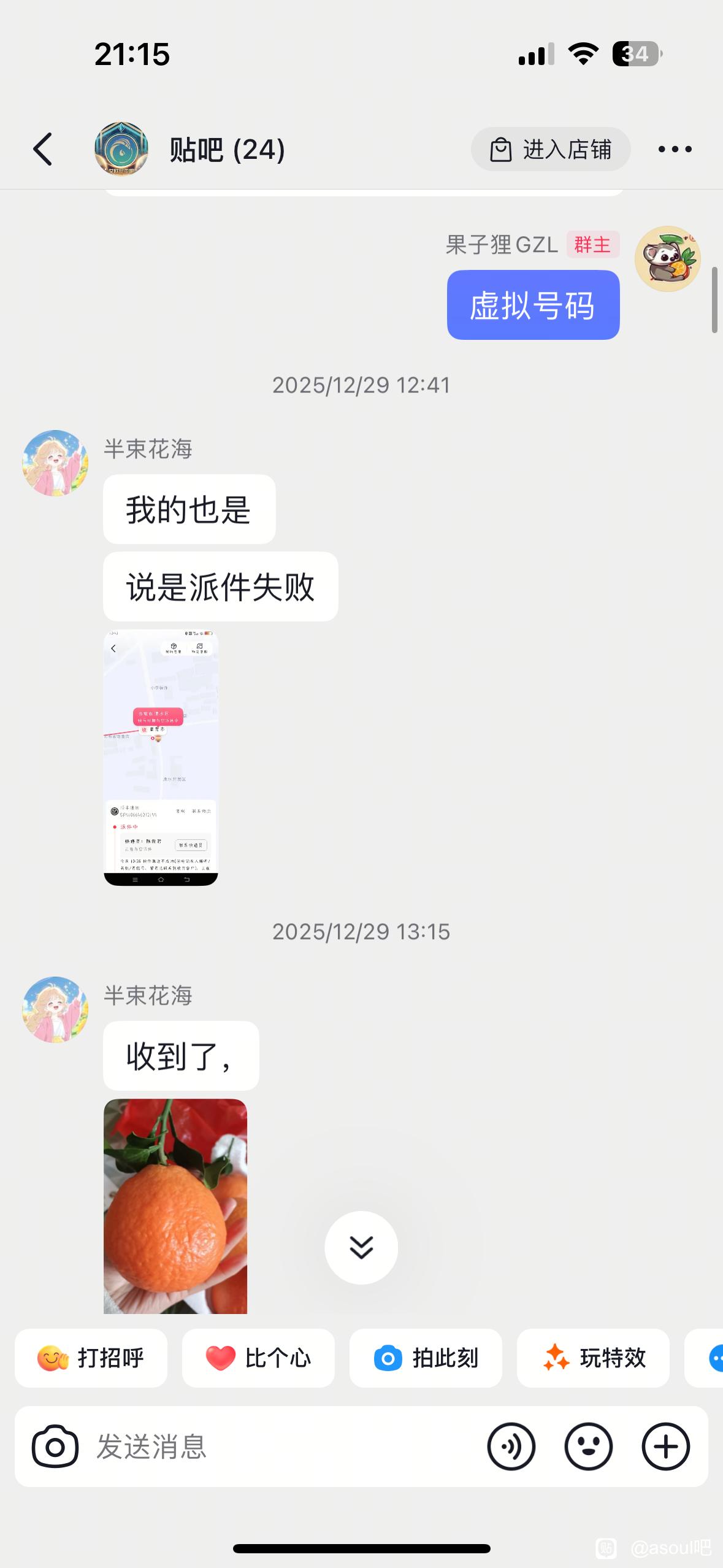The width and height of the screenshot is (723, 1568).
Task: Open the plus attachments menu
Action: 665,1447
